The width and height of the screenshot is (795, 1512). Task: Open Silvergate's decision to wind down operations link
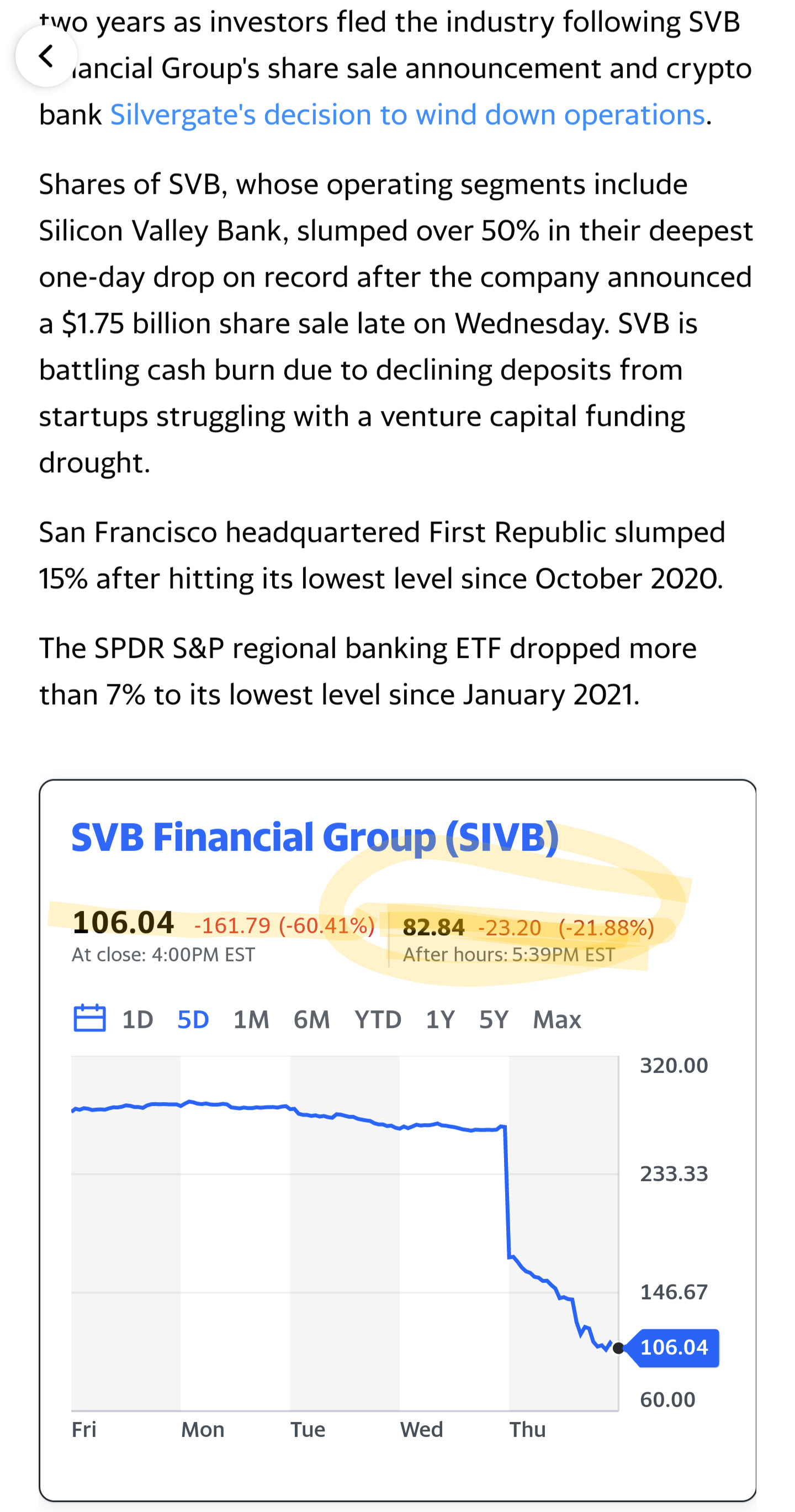click(x=407, y=114)
